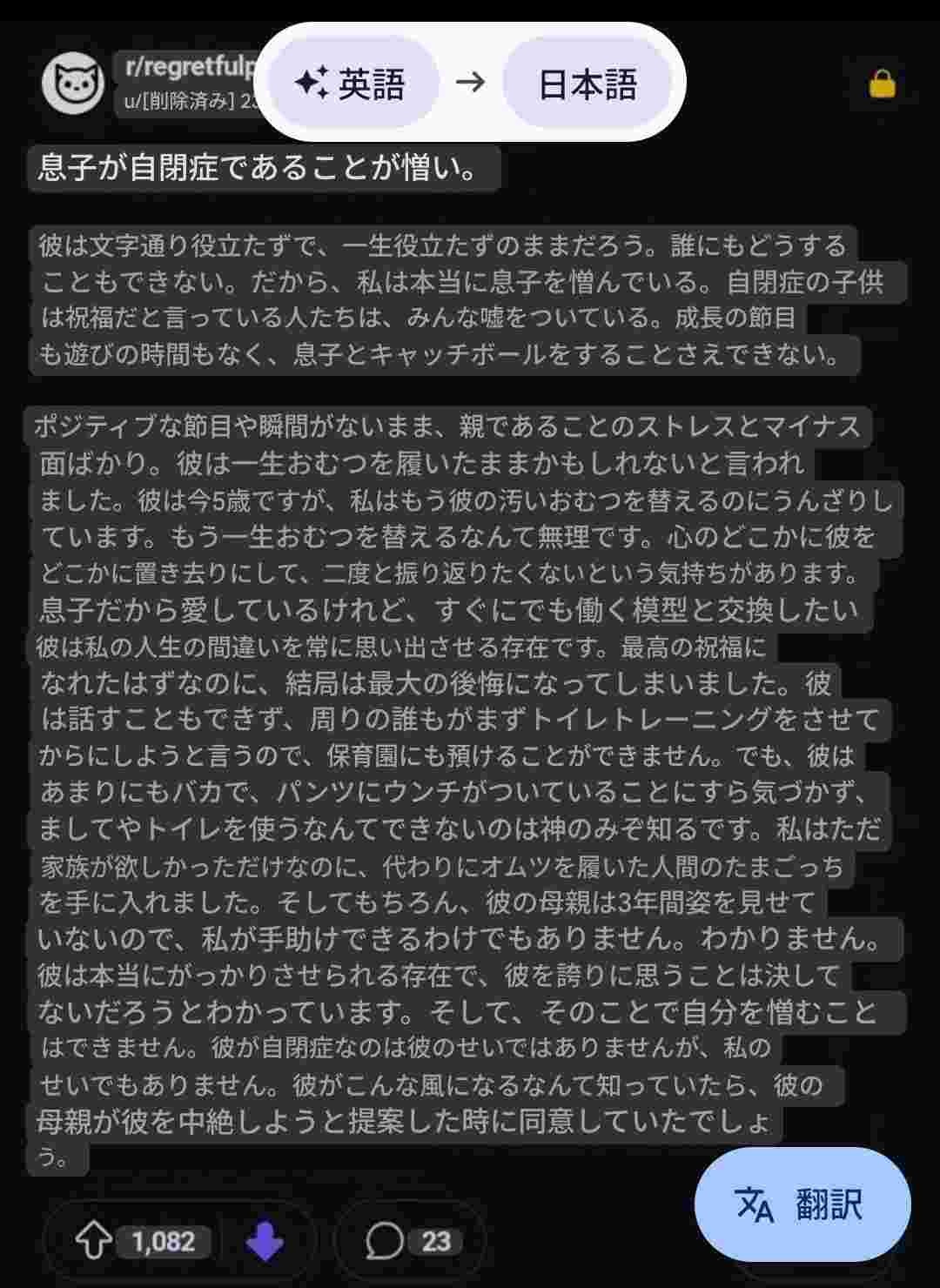The image size is (940, 1288).
Task: Tap the 英語 source language chip
Action: pyautogui.click(x=352, y=84)
